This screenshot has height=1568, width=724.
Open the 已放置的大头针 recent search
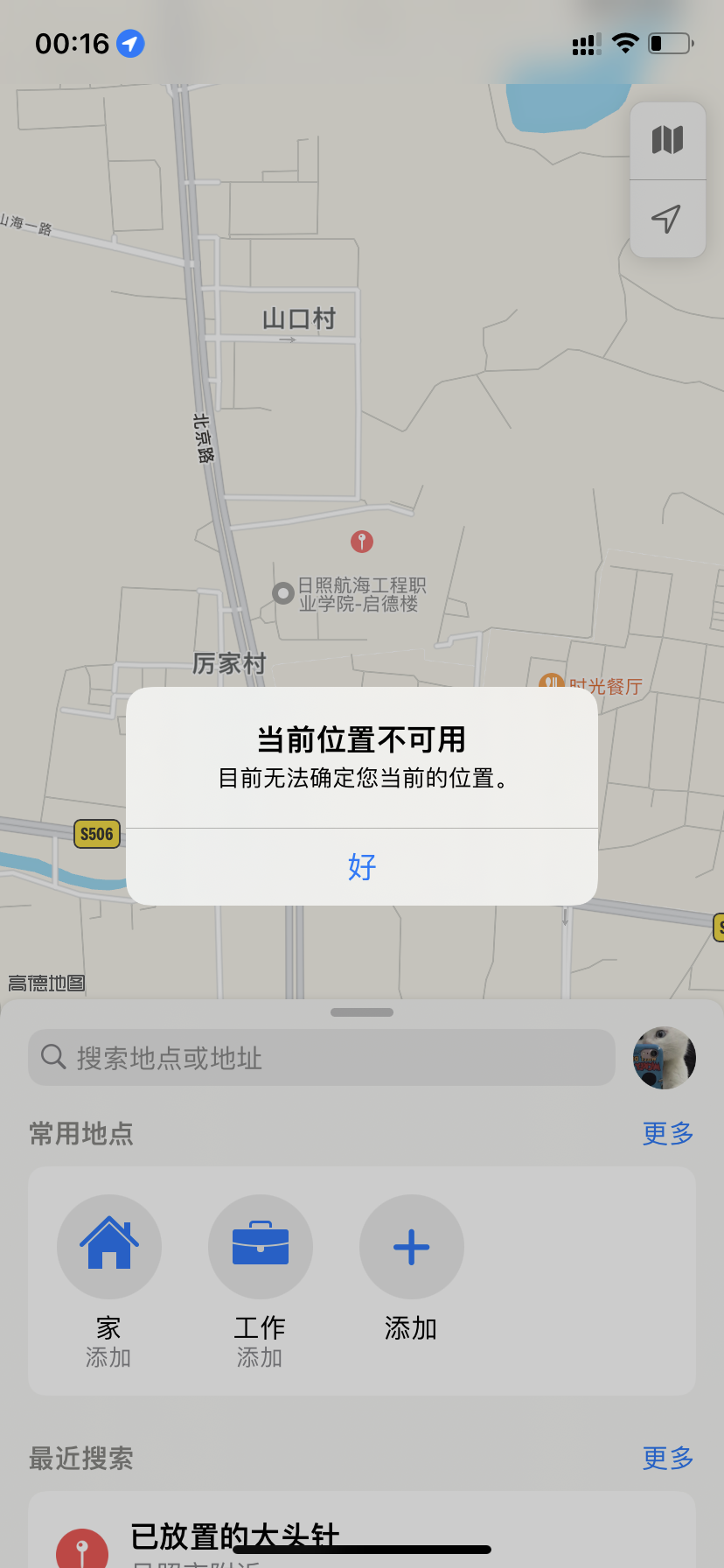234,1537
